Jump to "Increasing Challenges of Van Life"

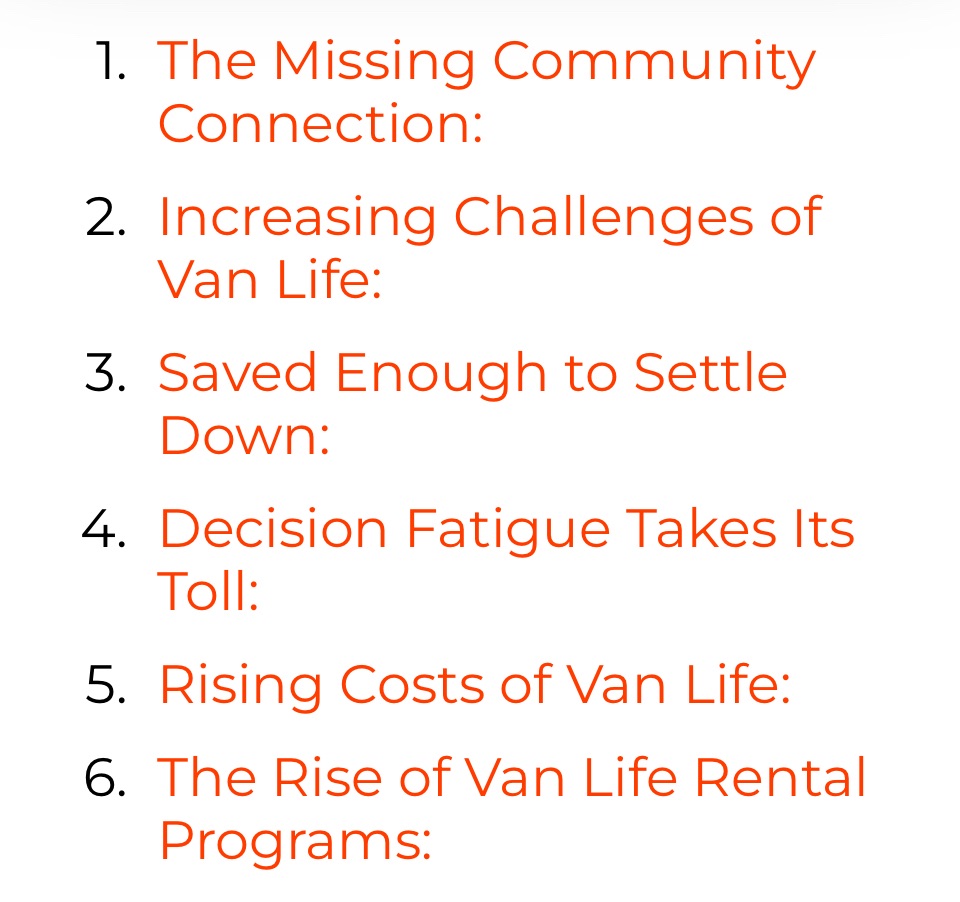(489, 217)
